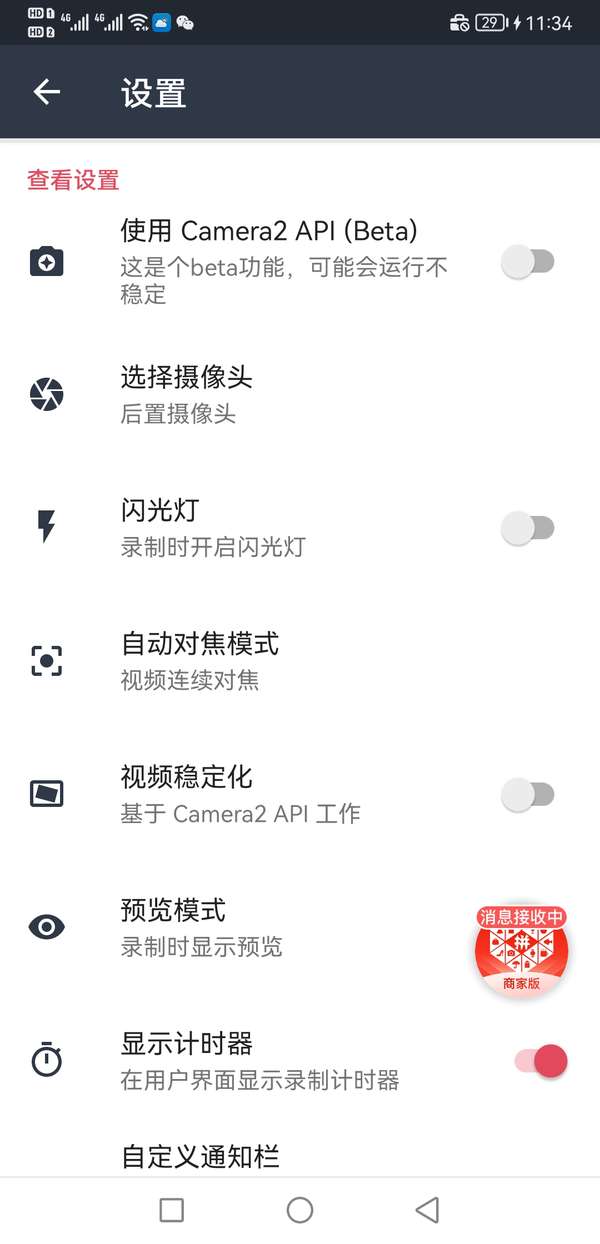Open the 选择摄像头 setting
The image size is (600, 1244).
tap(300, 395)
